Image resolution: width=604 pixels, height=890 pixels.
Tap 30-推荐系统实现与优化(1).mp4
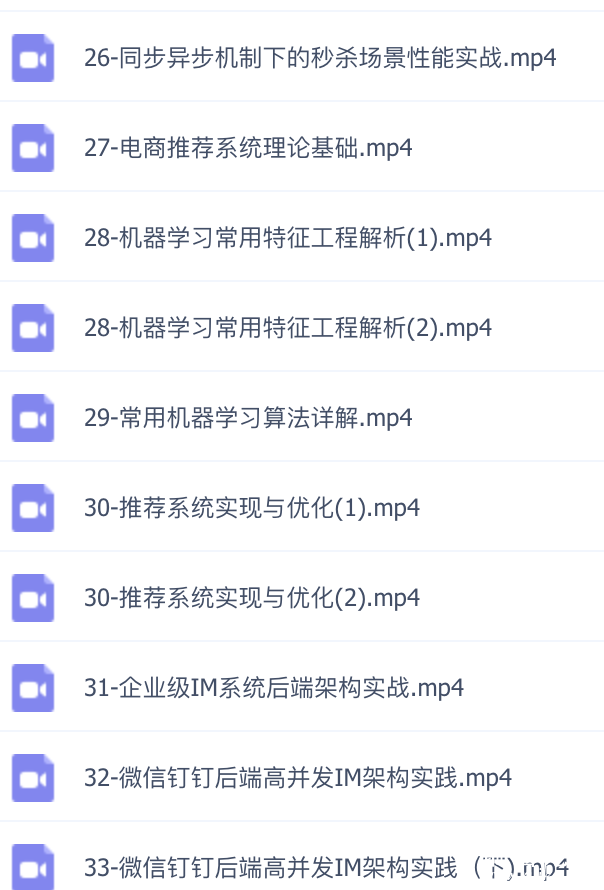pos(252,508)
